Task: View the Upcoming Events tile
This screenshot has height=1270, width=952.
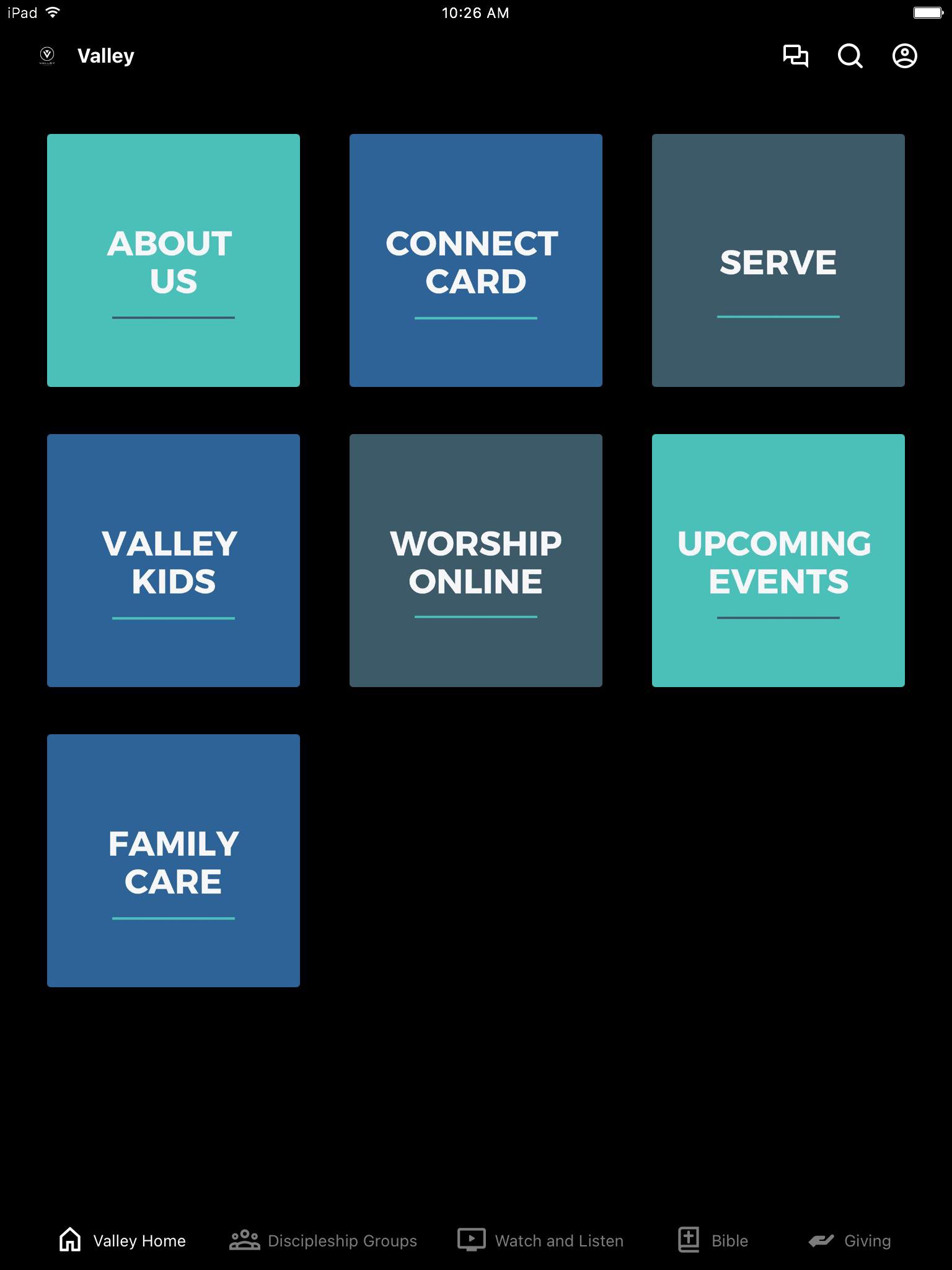Action: click(778, 561)
